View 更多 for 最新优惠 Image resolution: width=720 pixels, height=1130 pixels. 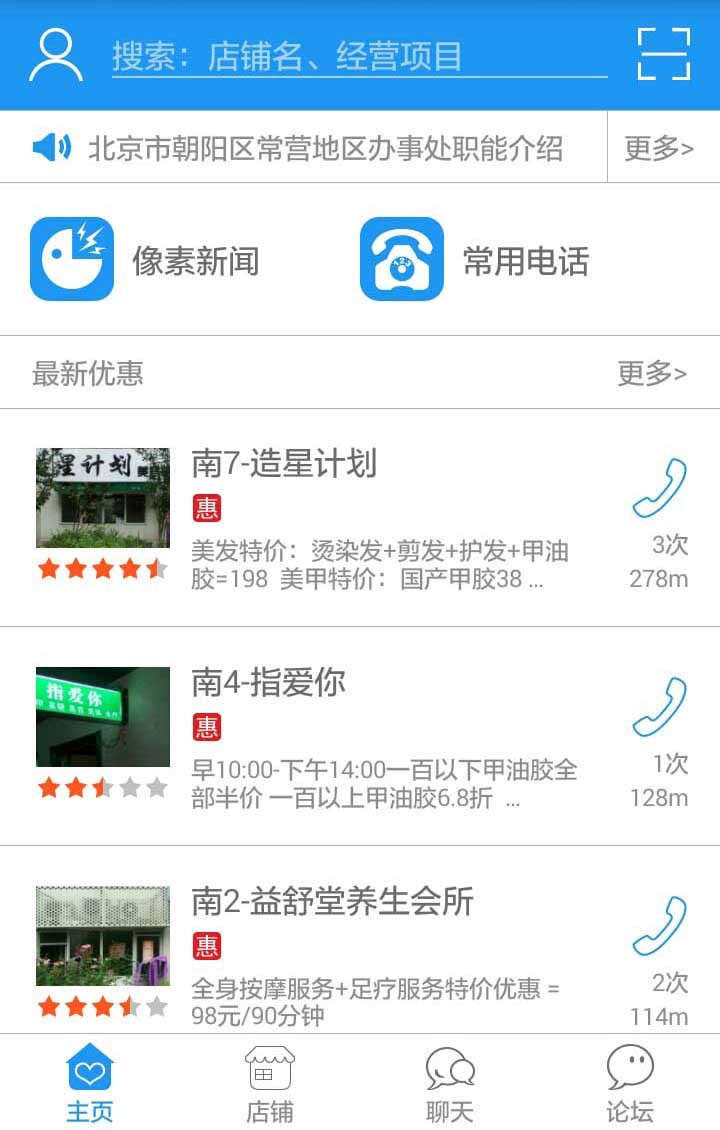click(x=652, y=373)
